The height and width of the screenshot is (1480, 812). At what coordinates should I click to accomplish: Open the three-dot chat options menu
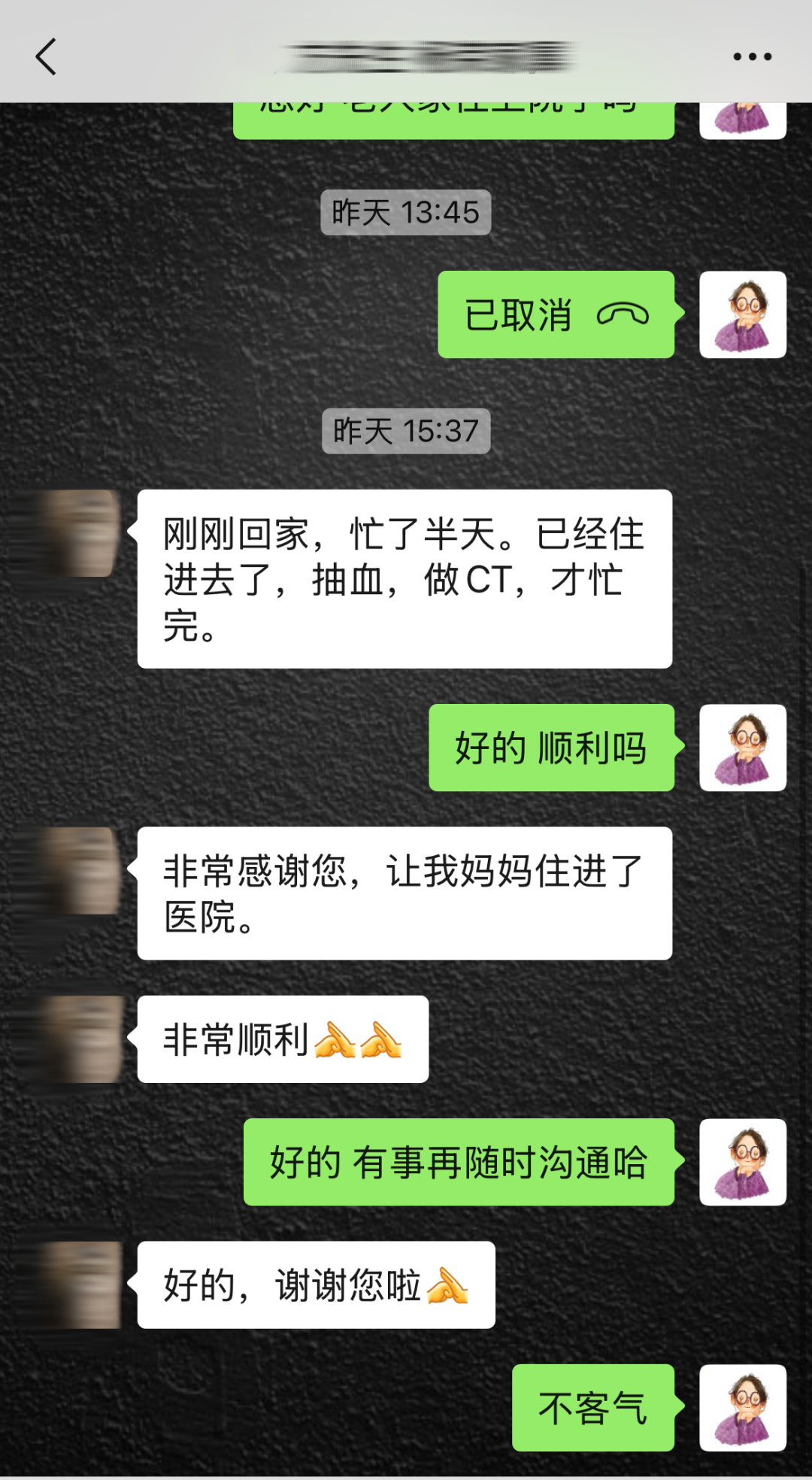[752, 57]
